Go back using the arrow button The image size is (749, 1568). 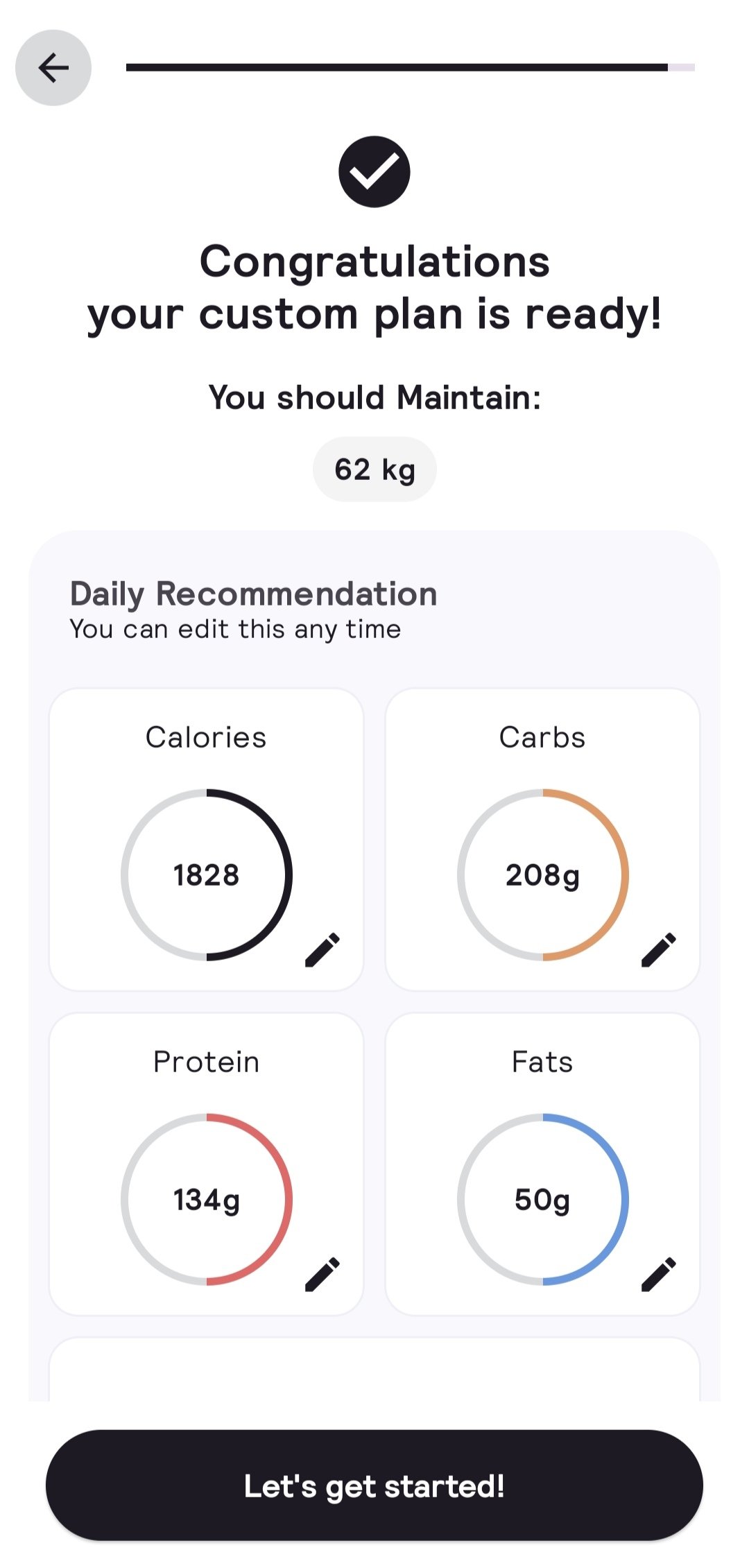(53, 68)
